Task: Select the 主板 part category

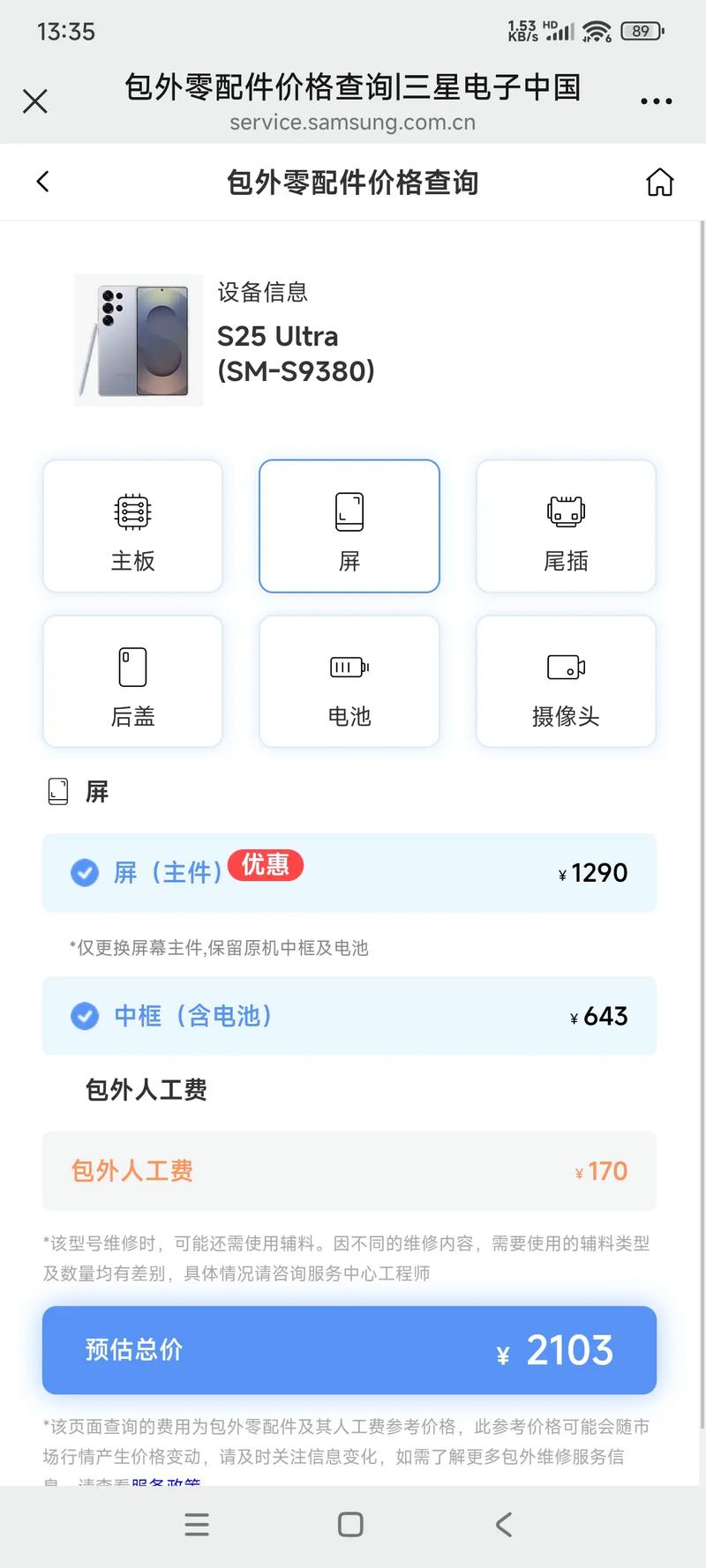Action: tap(132, 526)
